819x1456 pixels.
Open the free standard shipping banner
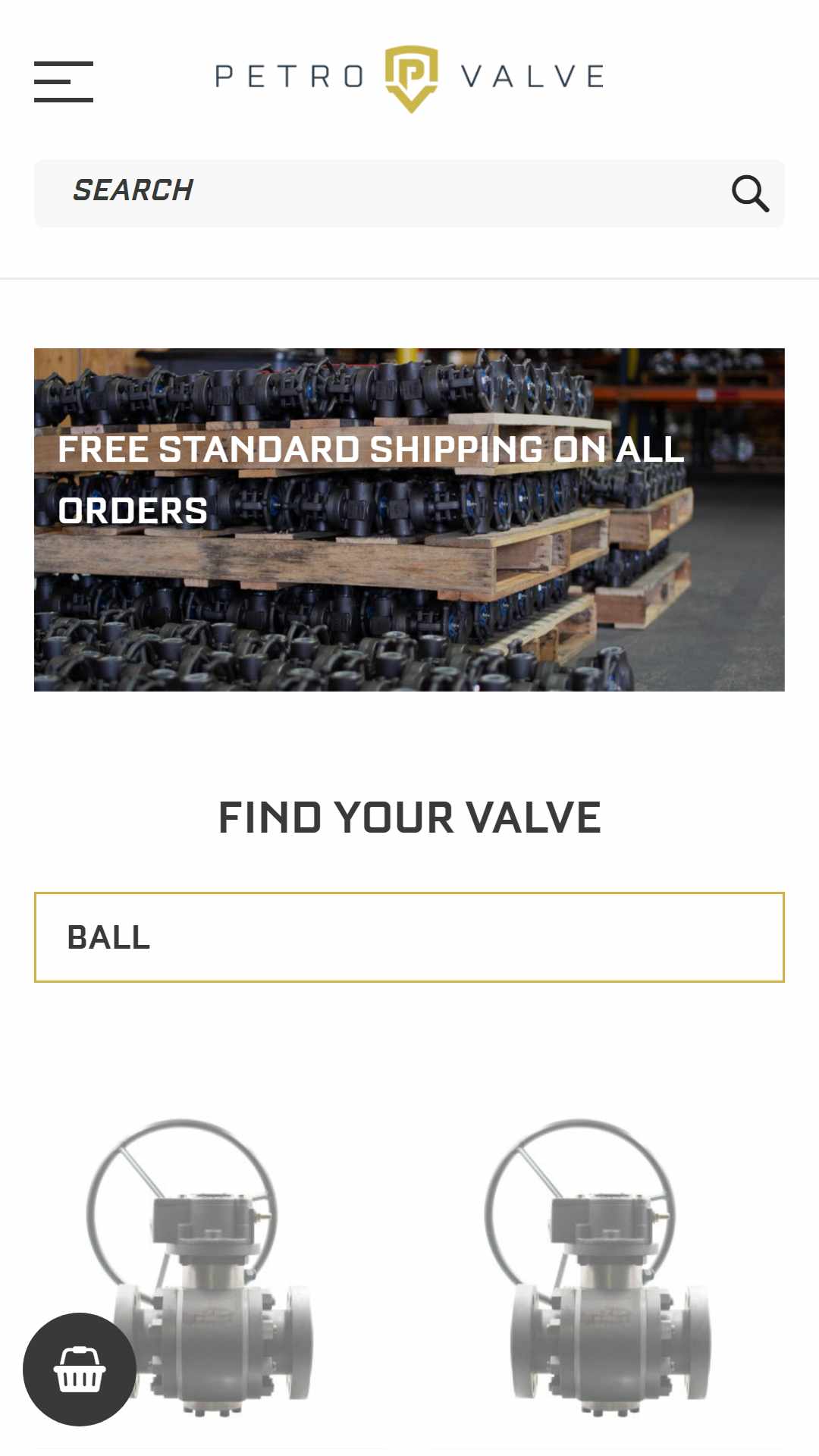tap(409, 519)
